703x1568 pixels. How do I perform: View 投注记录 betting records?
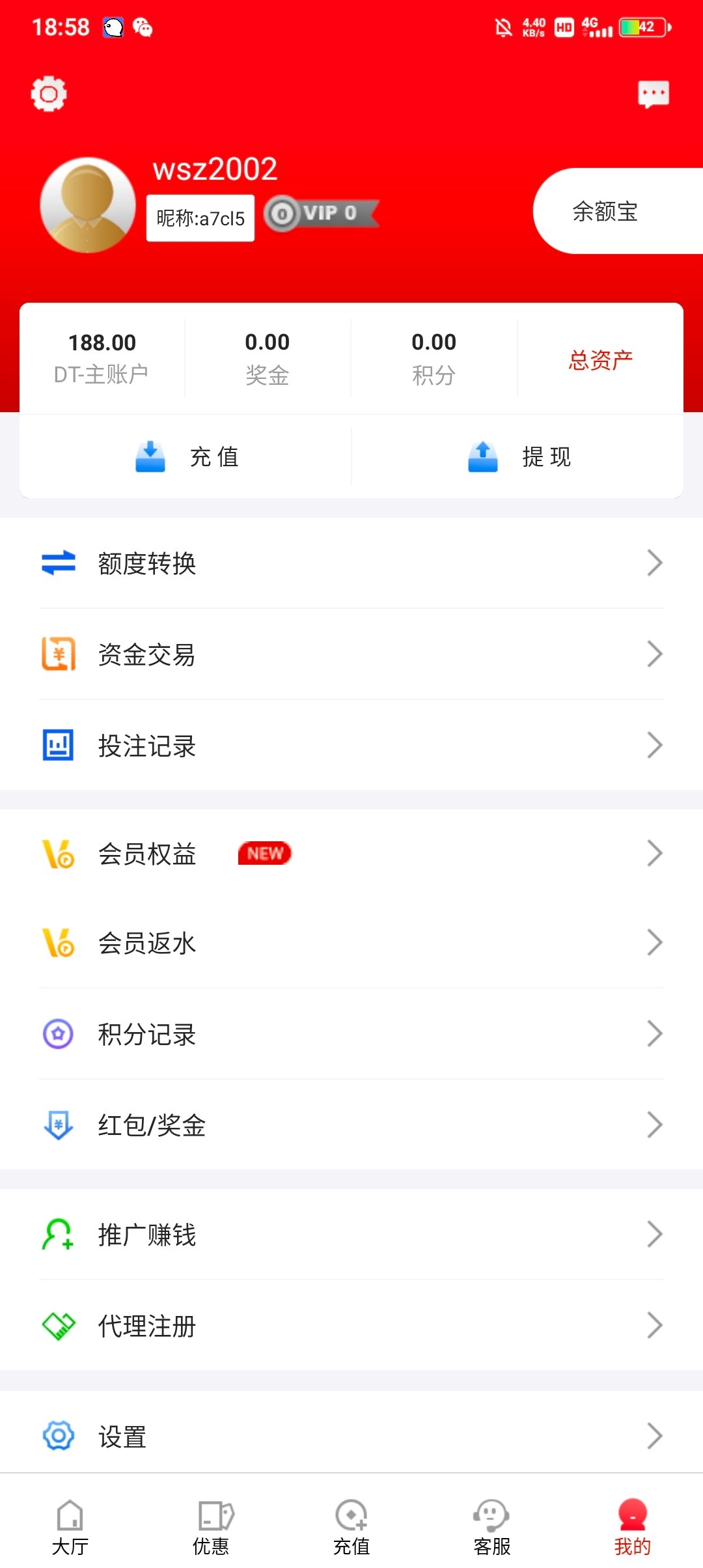click(x=351, y=746)
